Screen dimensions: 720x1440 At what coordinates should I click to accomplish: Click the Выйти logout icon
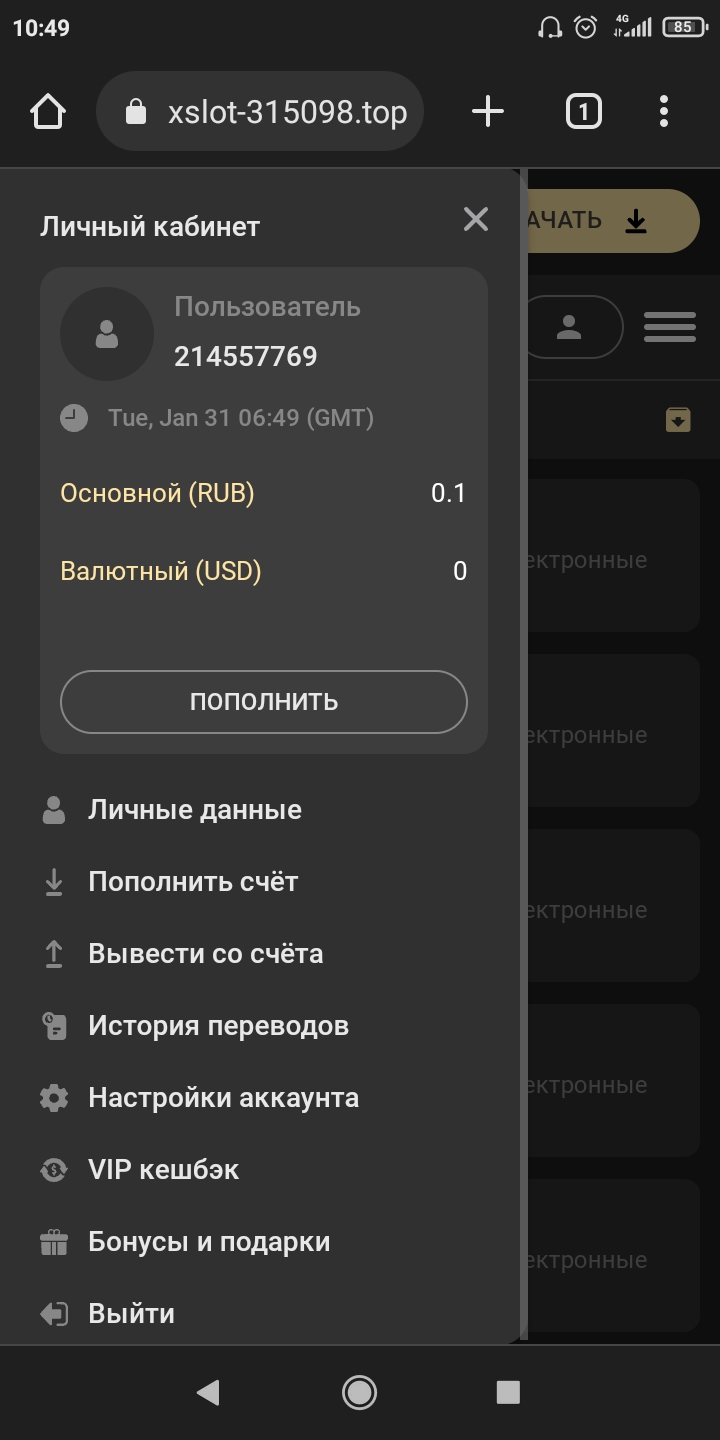point(52,1313)
